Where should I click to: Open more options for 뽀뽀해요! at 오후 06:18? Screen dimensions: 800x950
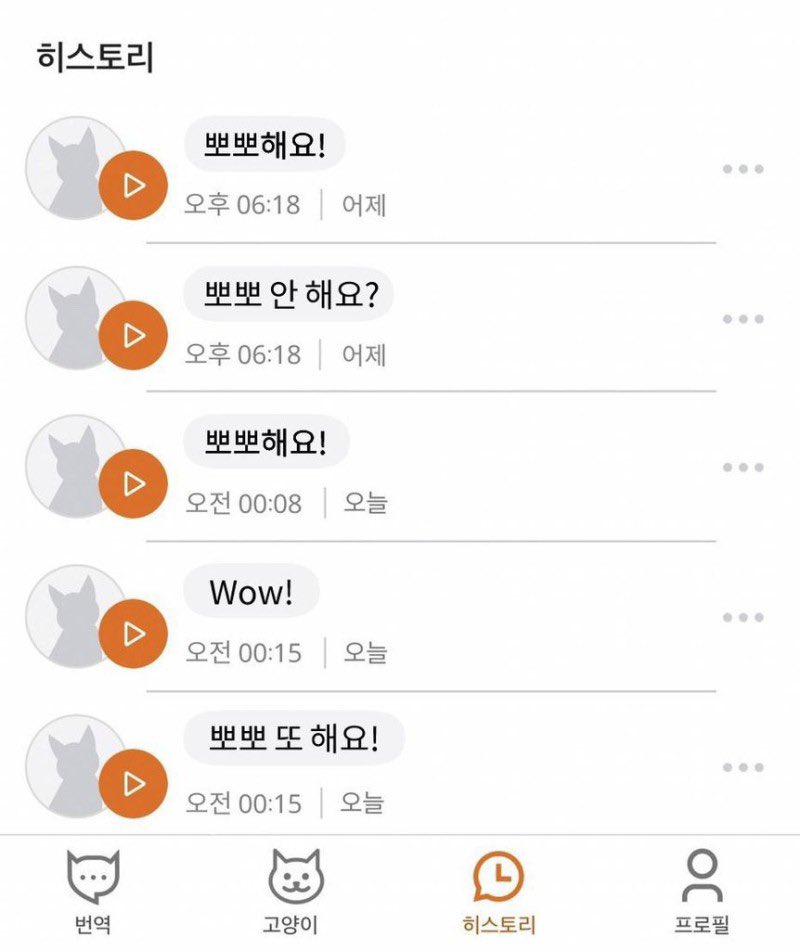click(x=743, y=169)
